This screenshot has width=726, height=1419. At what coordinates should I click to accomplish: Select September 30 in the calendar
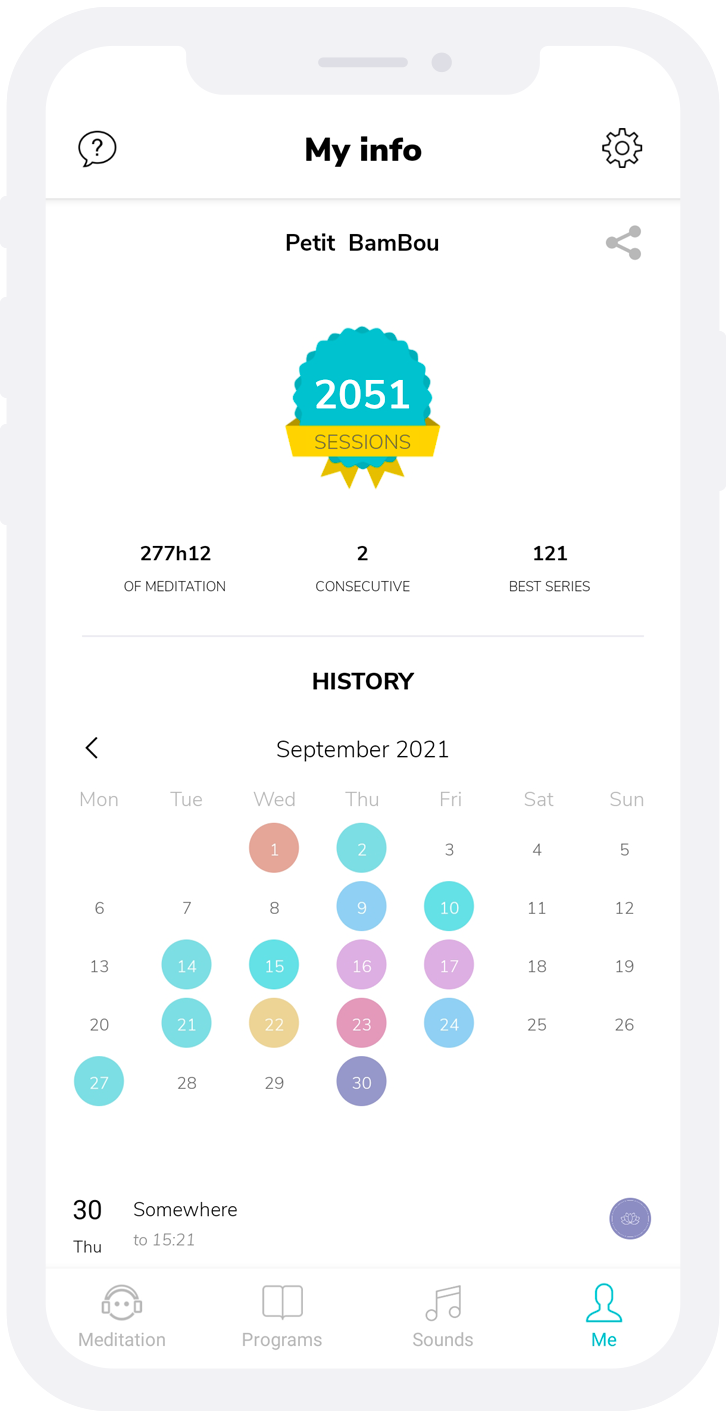[x=362, y=1081]
